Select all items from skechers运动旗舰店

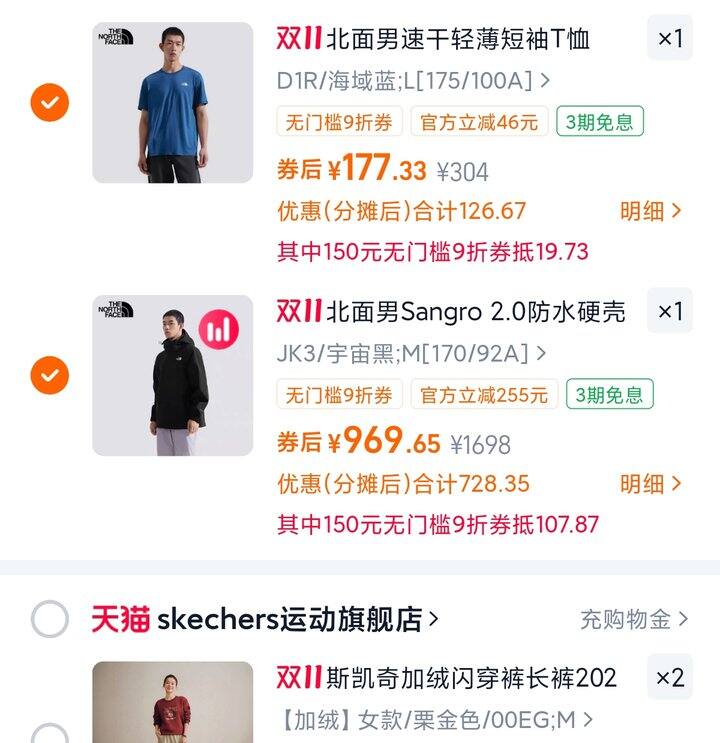[x=50, y=619]
